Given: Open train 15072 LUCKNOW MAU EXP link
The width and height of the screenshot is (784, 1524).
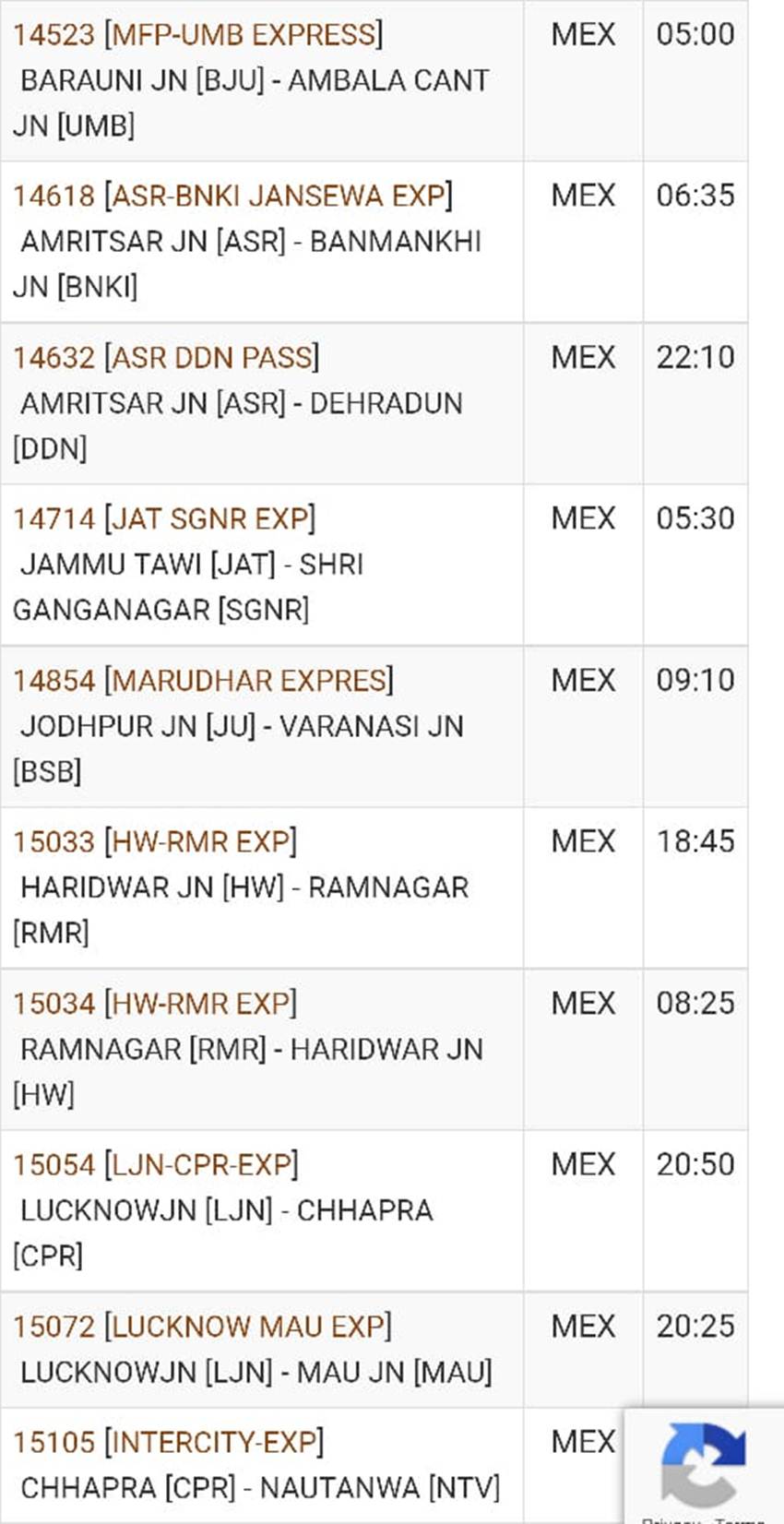Looking at the screenshot, I should (202, 1327).
